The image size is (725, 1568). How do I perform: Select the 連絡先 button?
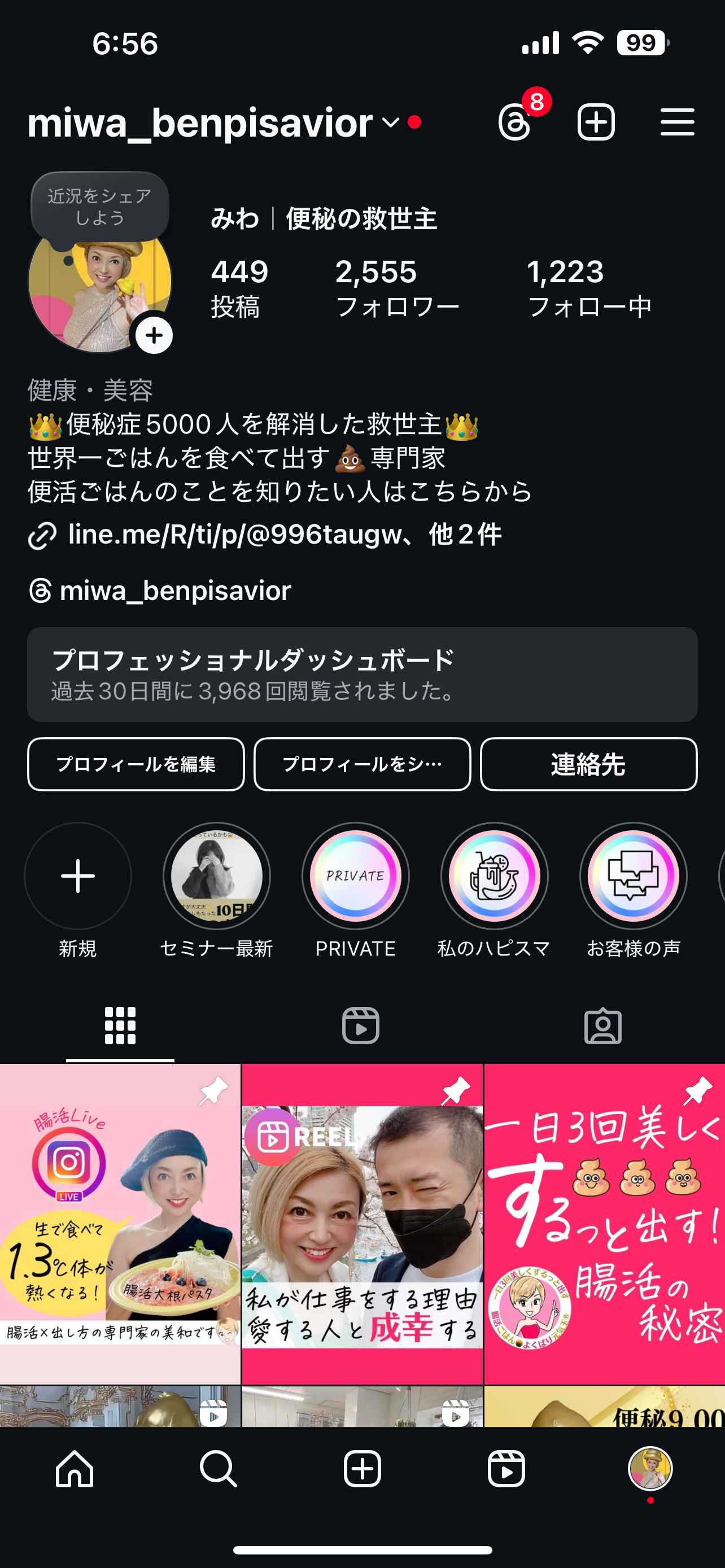tap(588, 764)
